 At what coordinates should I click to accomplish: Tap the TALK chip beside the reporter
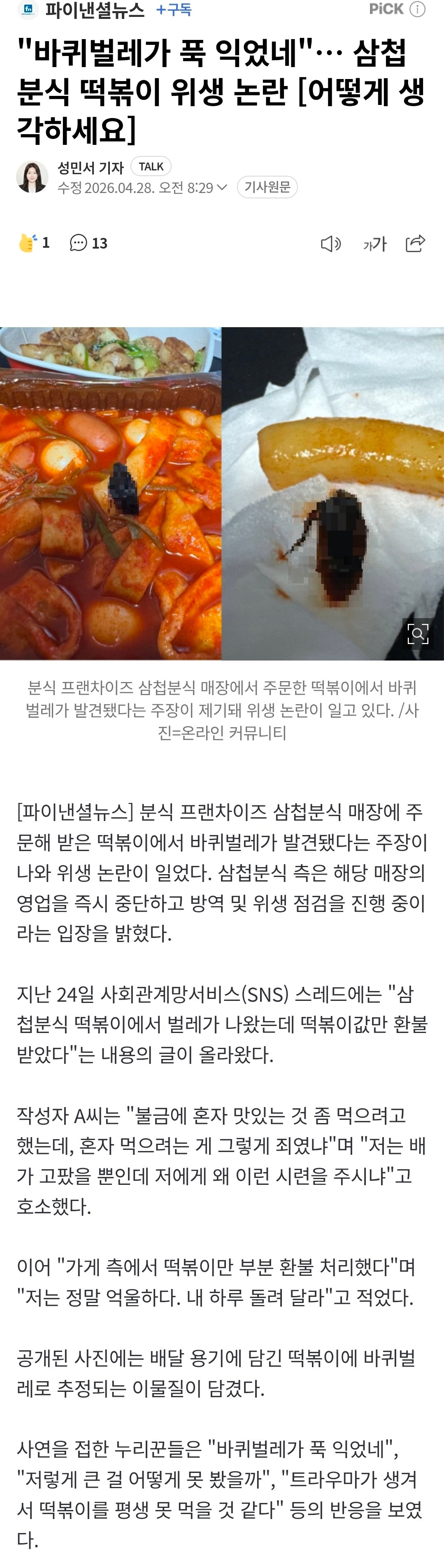pos(151,167)
